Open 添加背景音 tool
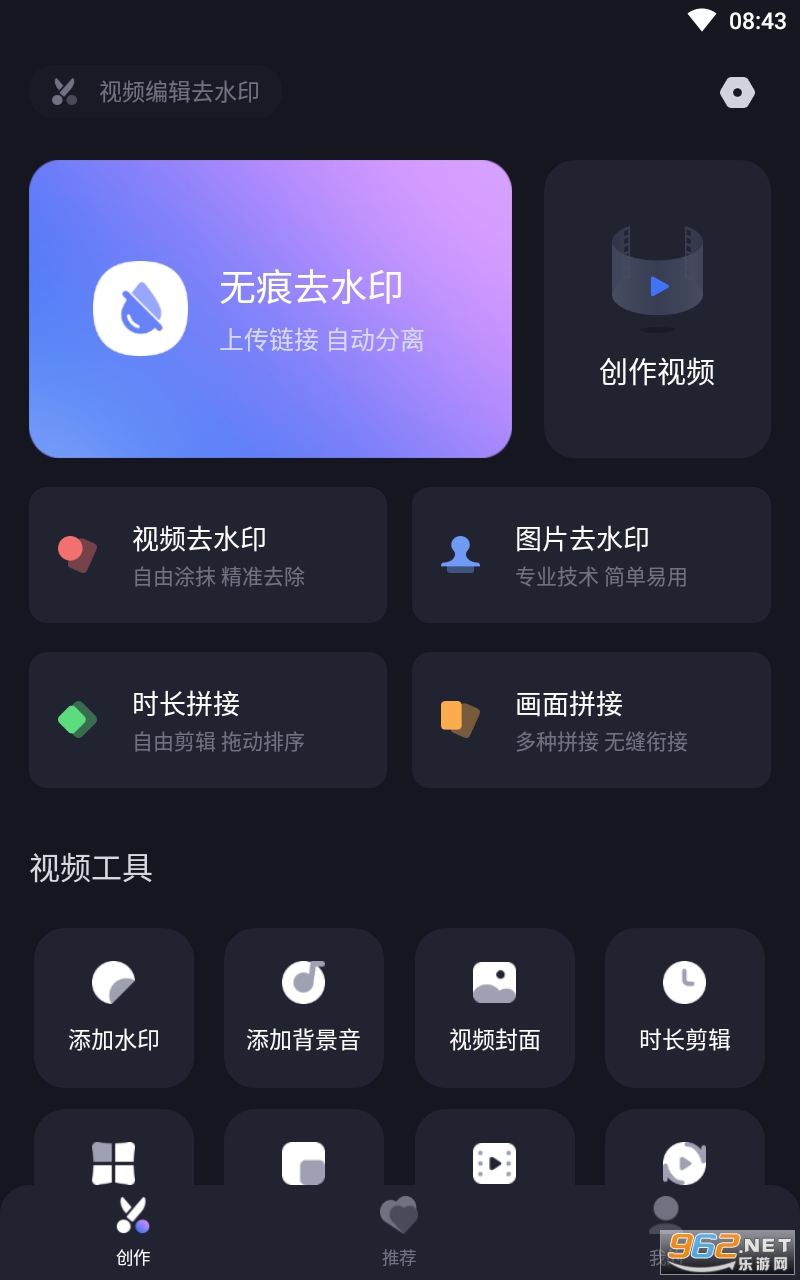The width and height of the screenshot is (800, 1280). click(x=304, y=1007)
